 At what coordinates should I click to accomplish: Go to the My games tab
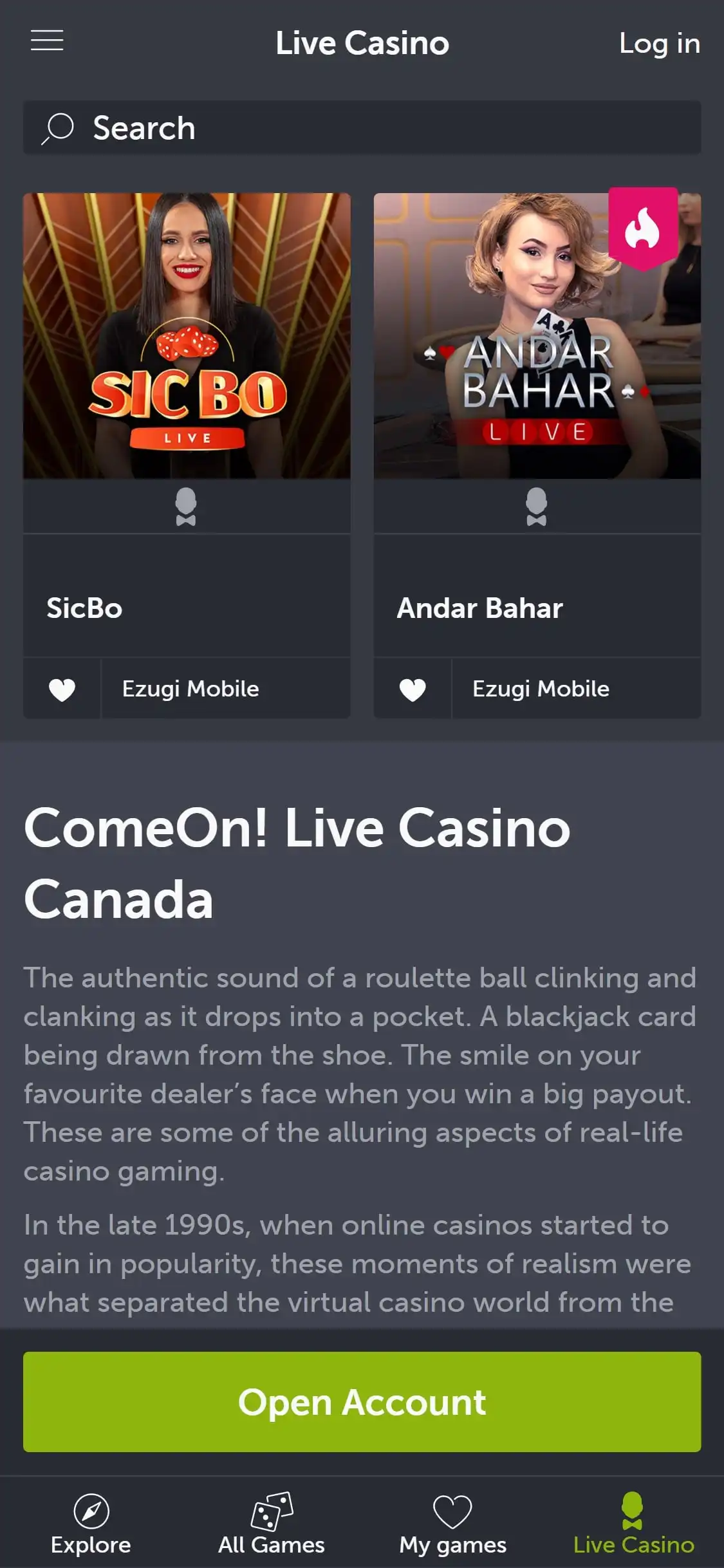click(452, 1523)
